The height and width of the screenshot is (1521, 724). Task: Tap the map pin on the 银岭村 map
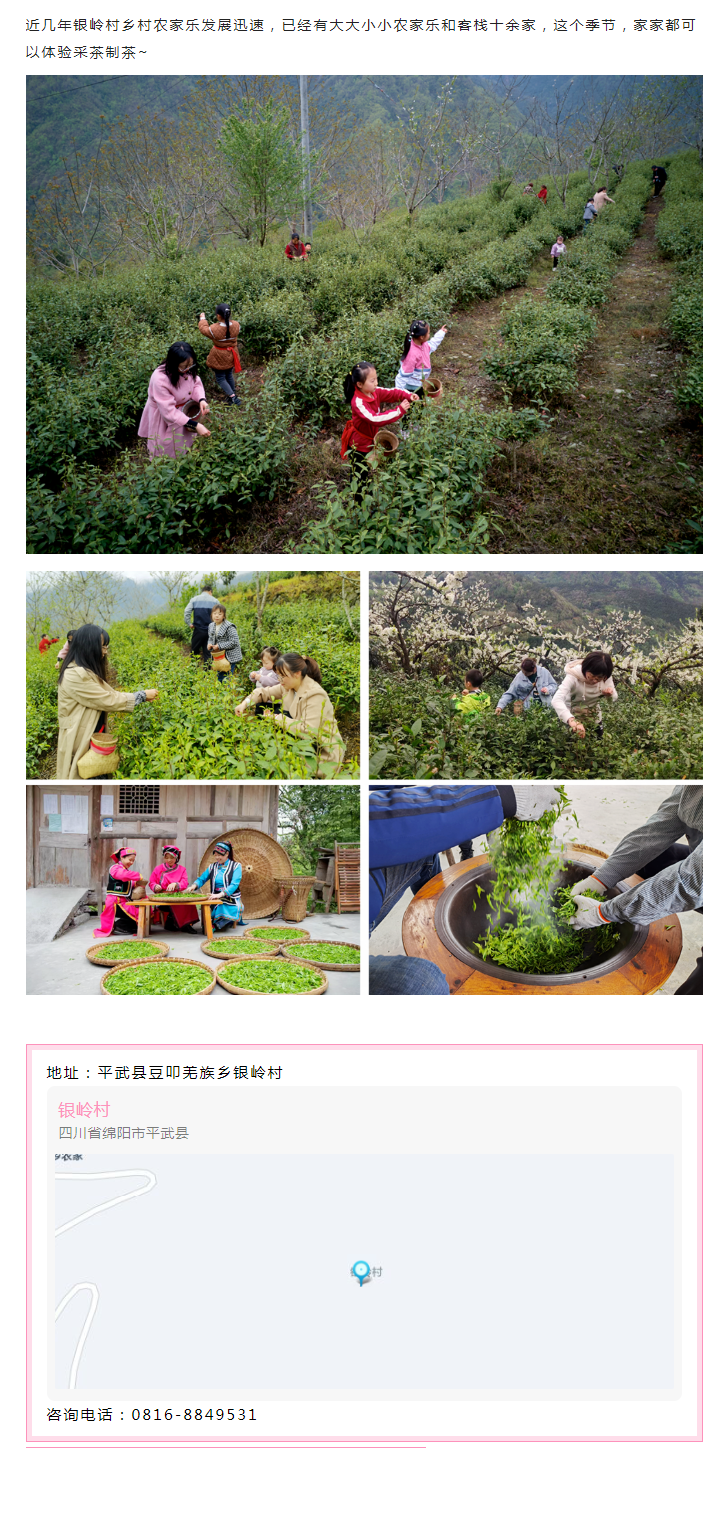[x=360, y=1271]
